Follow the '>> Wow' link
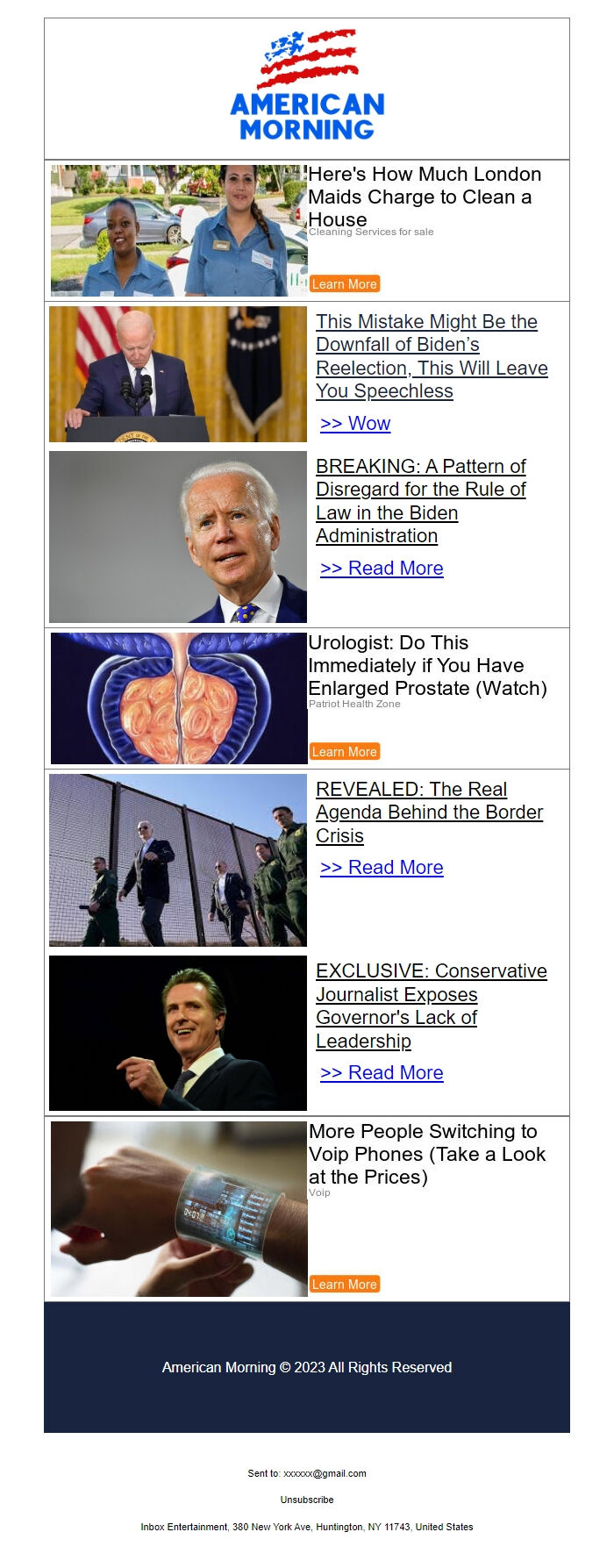This screenshot has height=1568, width=614. click(x=355, y=424)
